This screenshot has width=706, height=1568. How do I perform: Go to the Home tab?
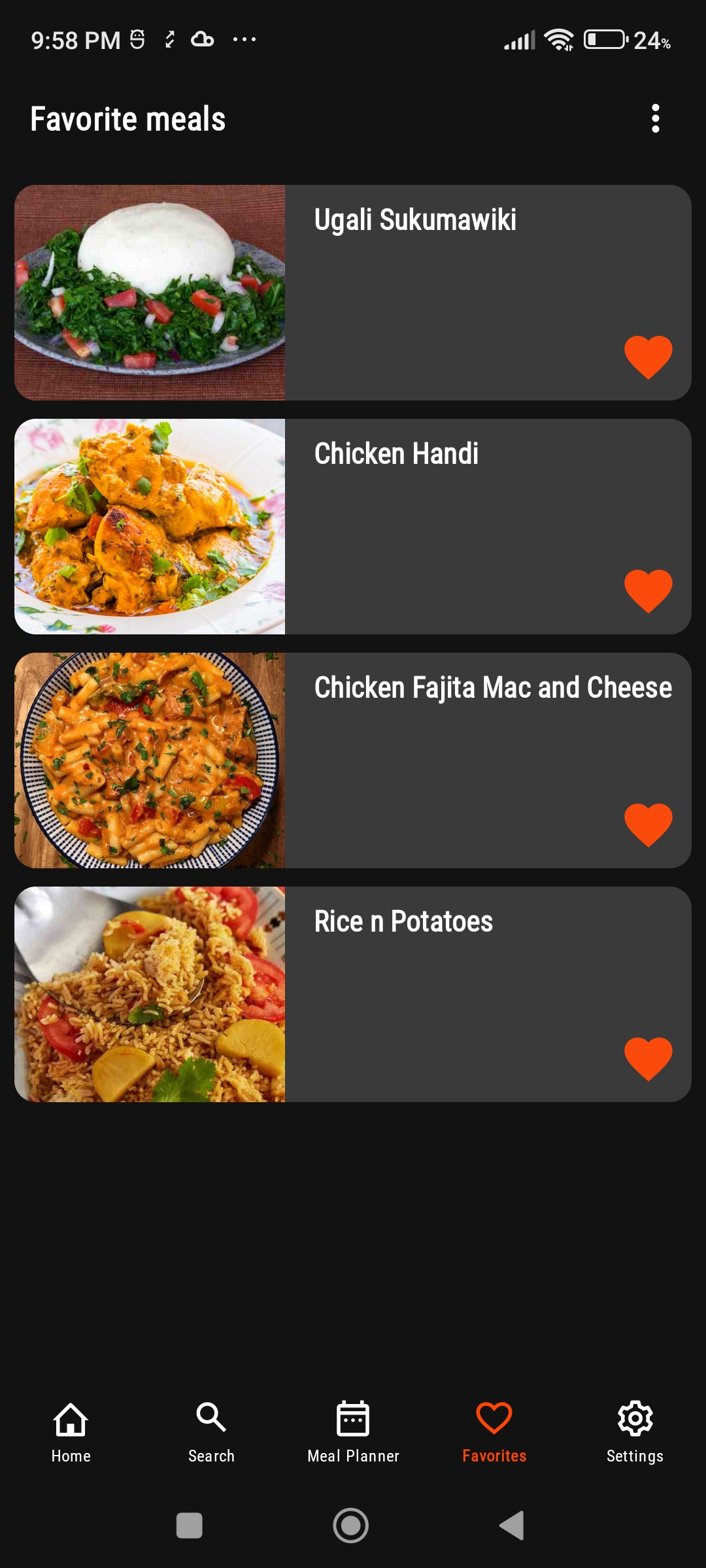point(71,1432)
